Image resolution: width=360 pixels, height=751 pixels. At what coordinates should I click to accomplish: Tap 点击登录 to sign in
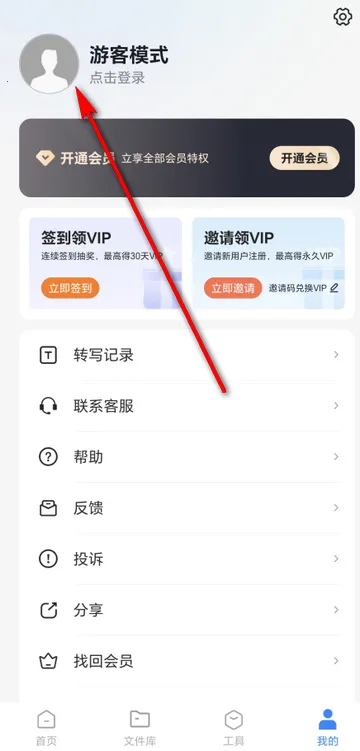(117, 78)
